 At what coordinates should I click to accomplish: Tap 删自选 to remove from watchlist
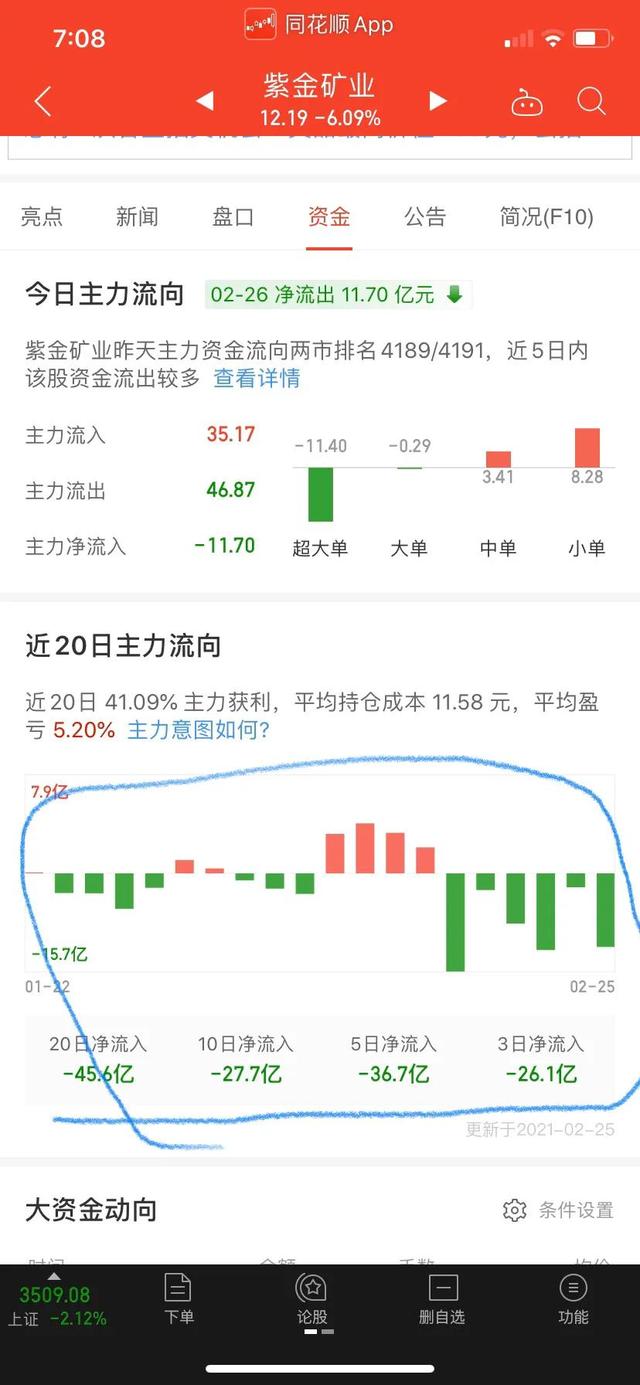click(x=442, y=1300)
